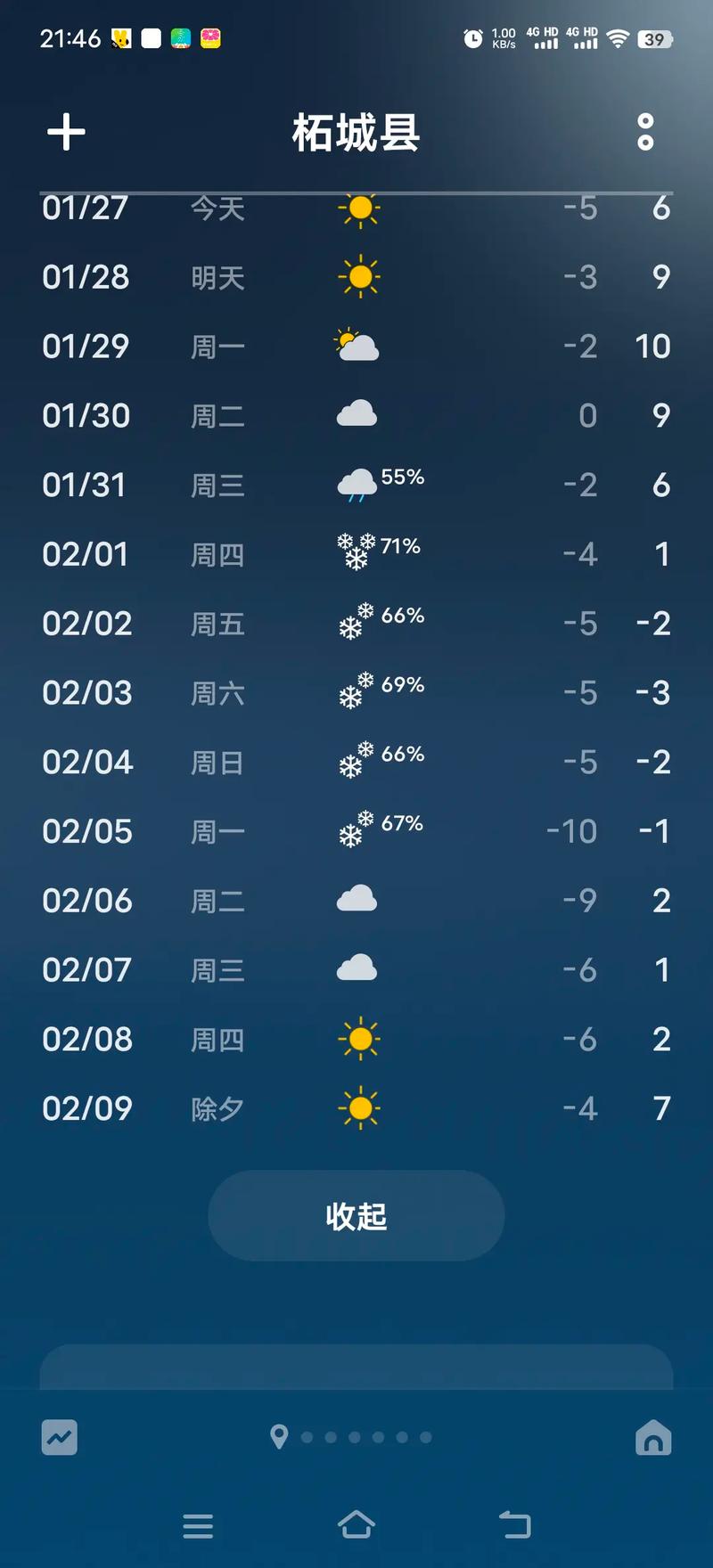Tap the snow icon with 71% on 02/01
The height and width of the screenshot is (1568, 713).
tap(356, 552)
